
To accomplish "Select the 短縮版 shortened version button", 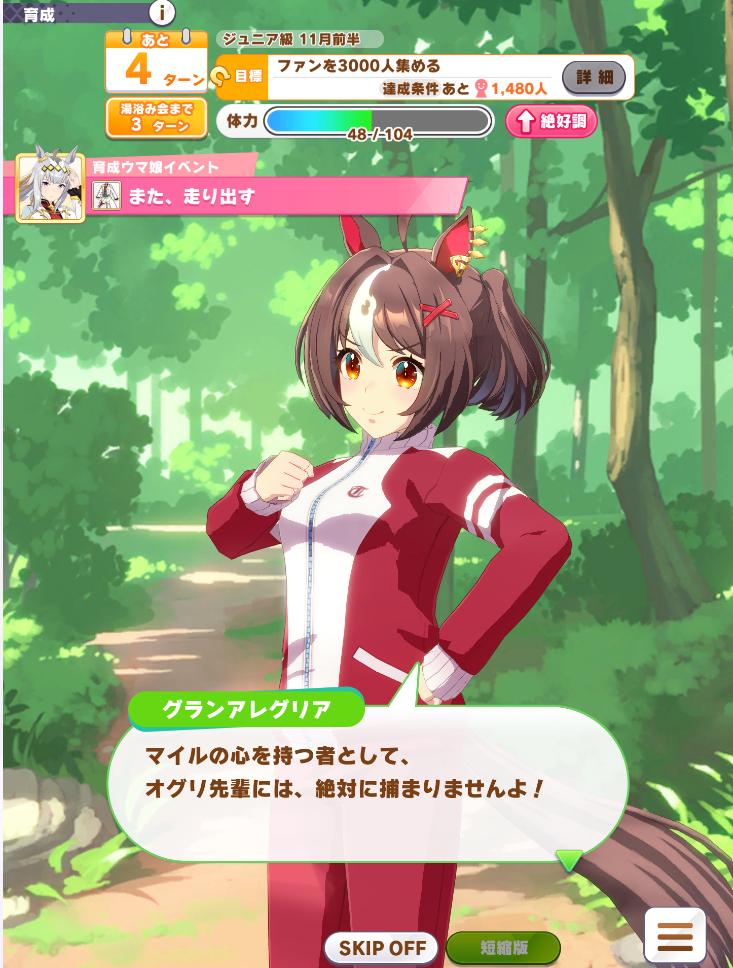I will coord(503,947).
